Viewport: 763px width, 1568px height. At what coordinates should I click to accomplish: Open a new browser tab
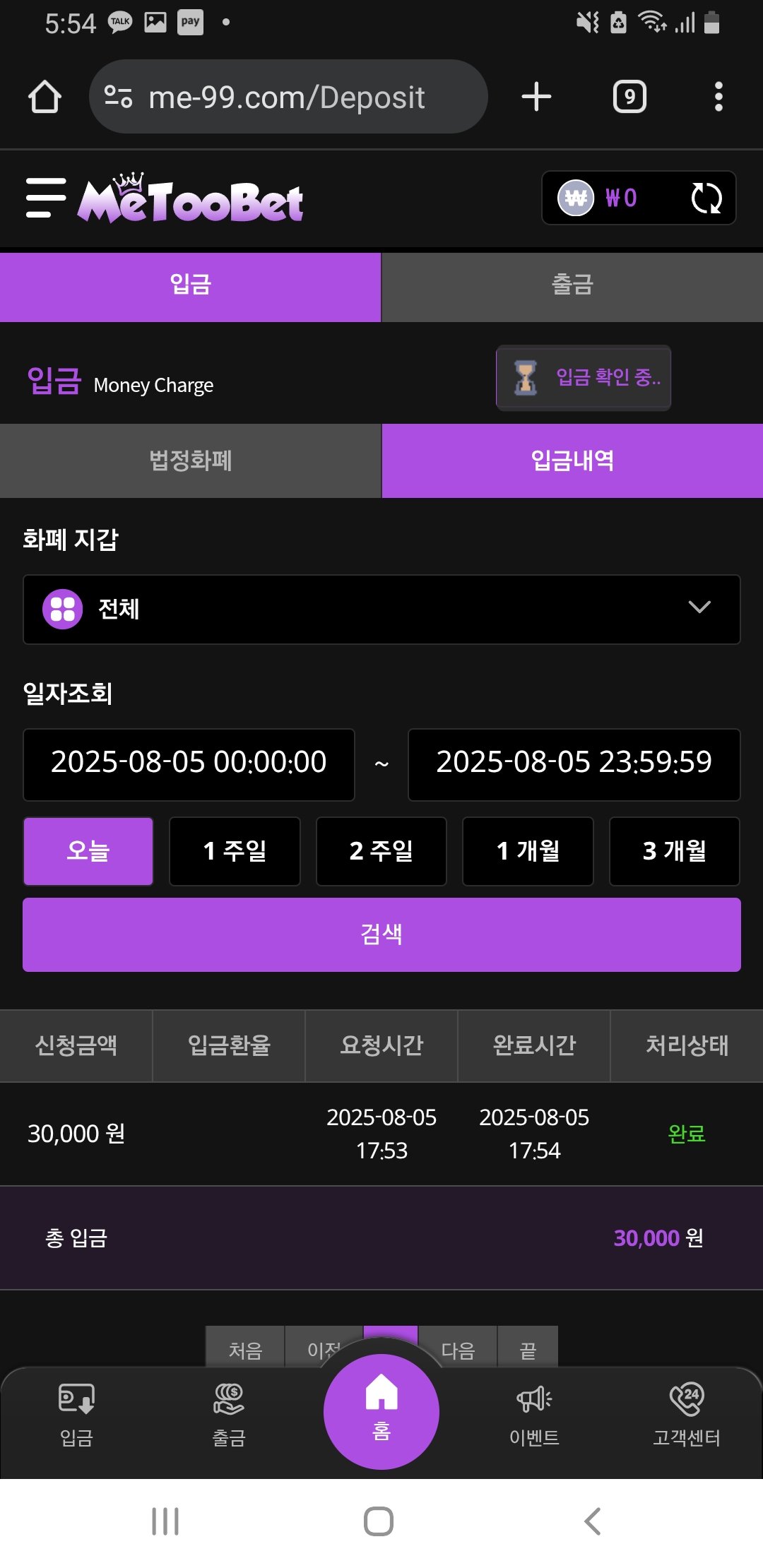(x=536, y=97)
